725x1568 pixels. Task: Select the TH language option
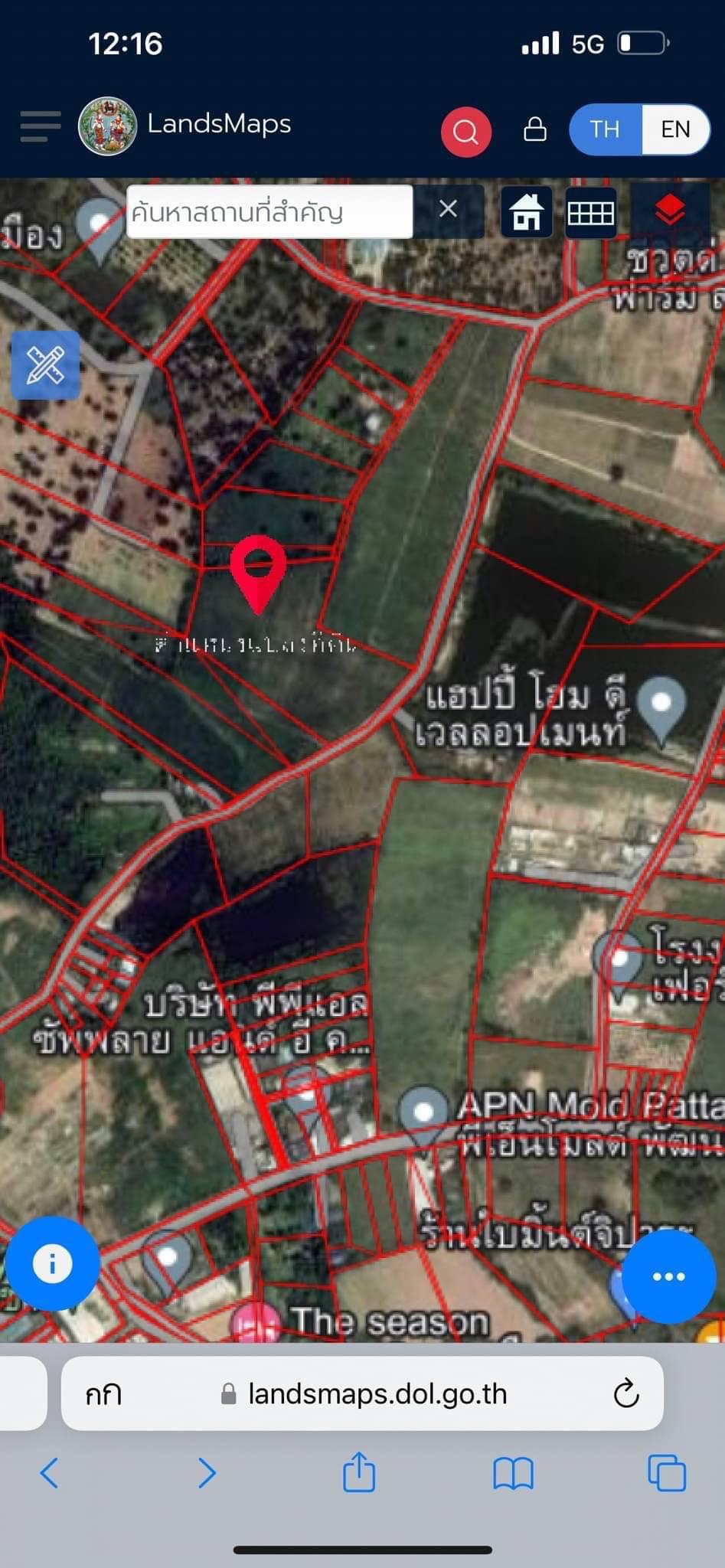pyautogui.click(x=605, y=129)
